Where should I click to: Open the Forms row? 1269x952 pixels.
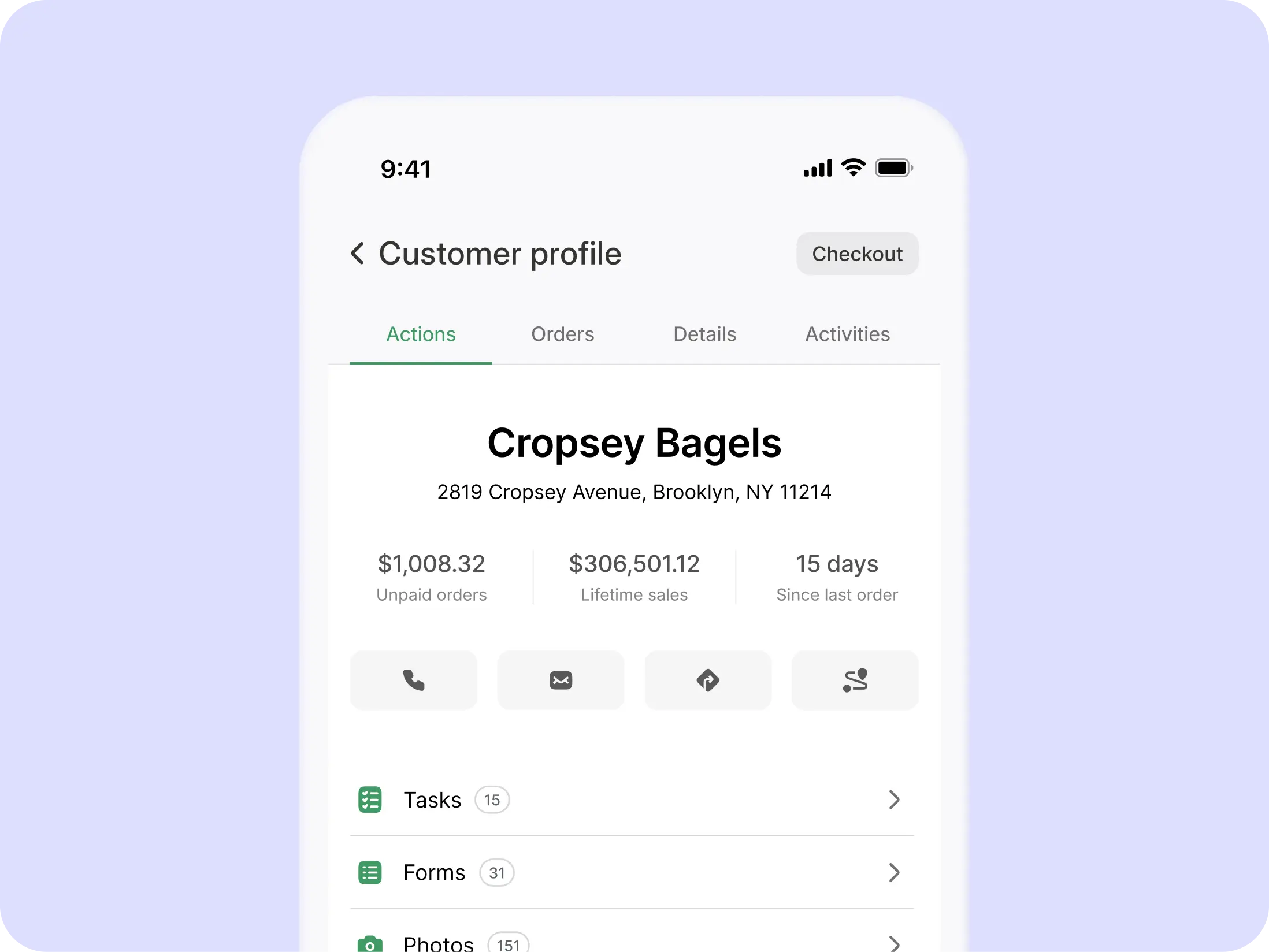[632, 872]
